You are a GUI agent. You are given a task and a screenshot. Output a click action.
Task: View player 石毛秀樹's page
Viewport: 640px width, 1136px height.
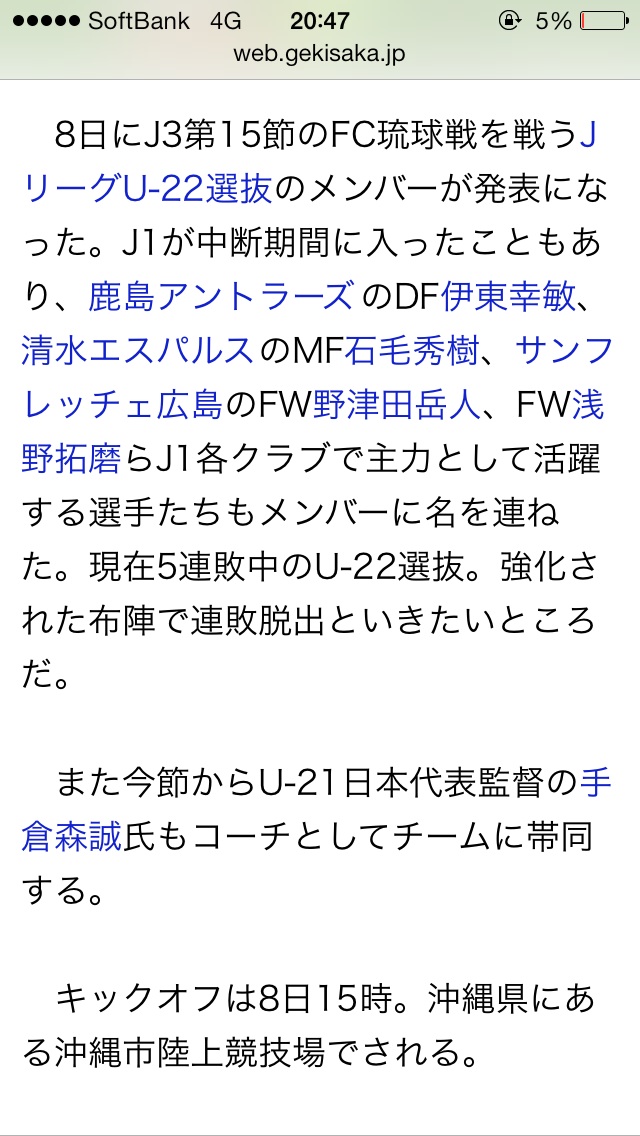[411, 352]
